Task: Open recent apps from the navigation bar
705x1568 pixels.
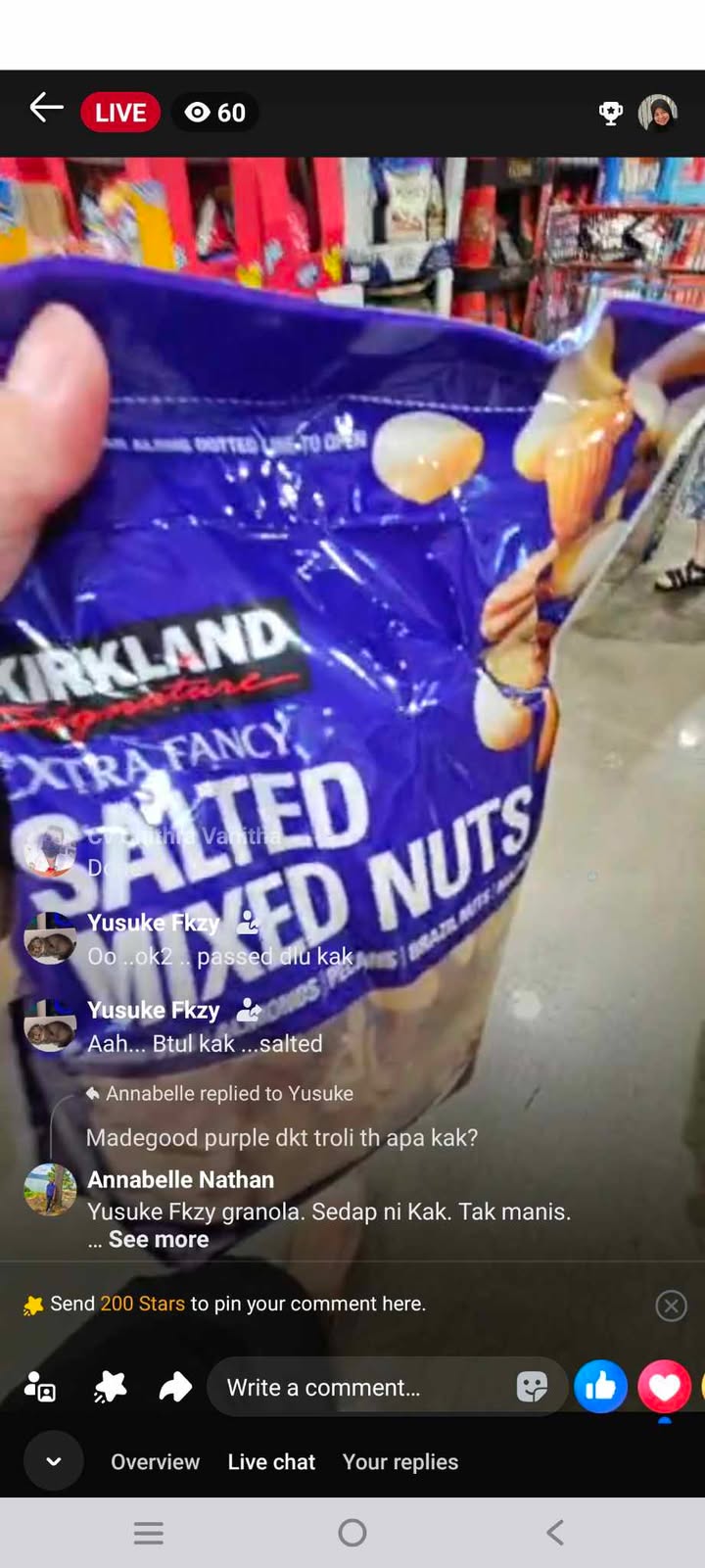Action: point(149,1533)
